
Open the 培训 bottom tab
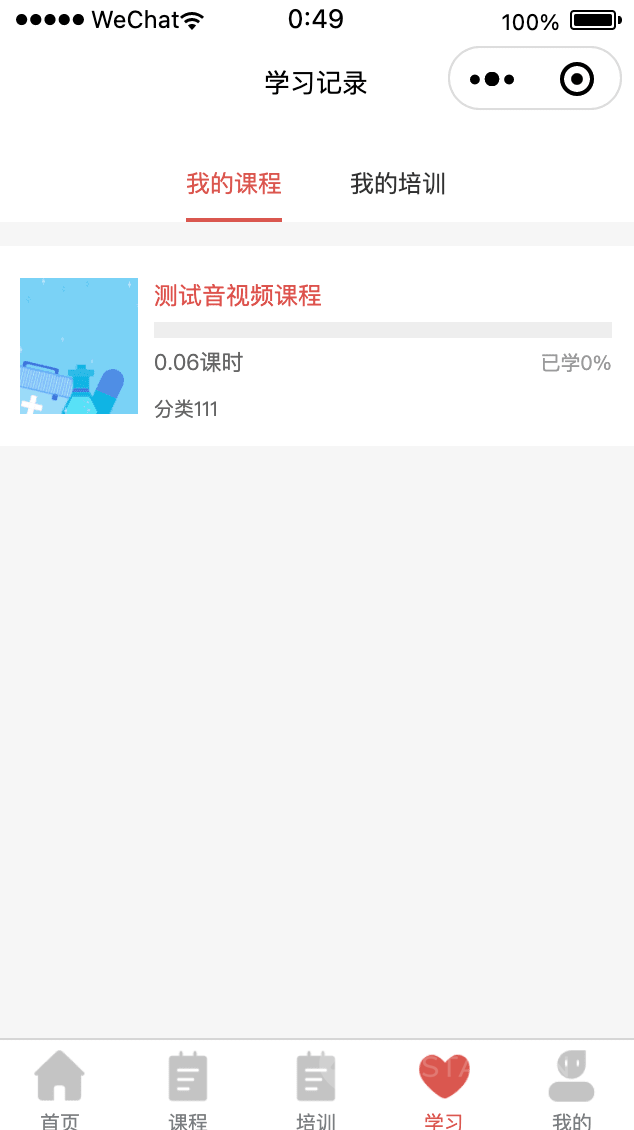click(316, 1088)
